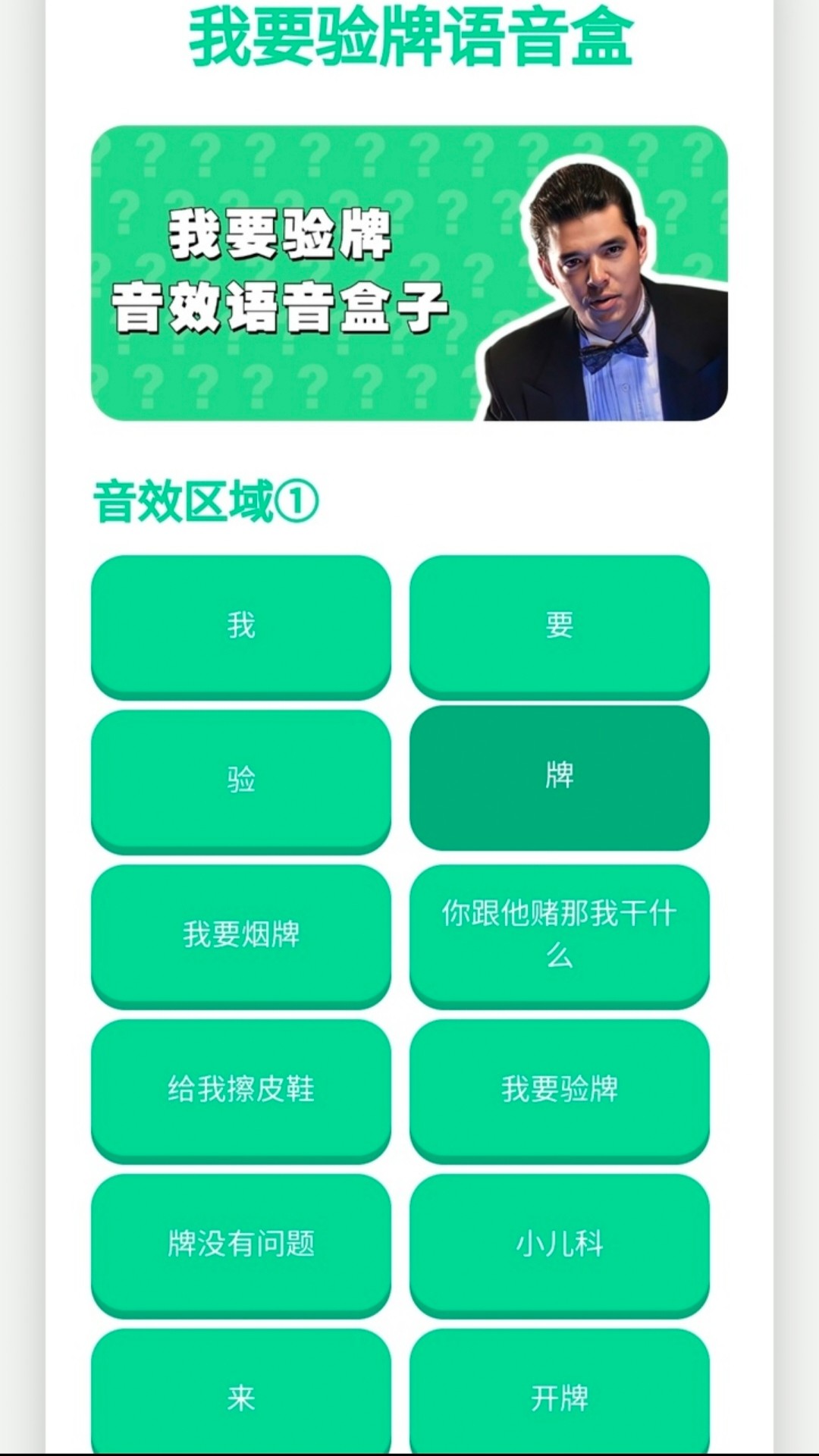The width and height of the screenshot is (819, 1456).
Task: Play the 给我擦皮鞋 sound effect
Action: click(x=241, y=1090)
